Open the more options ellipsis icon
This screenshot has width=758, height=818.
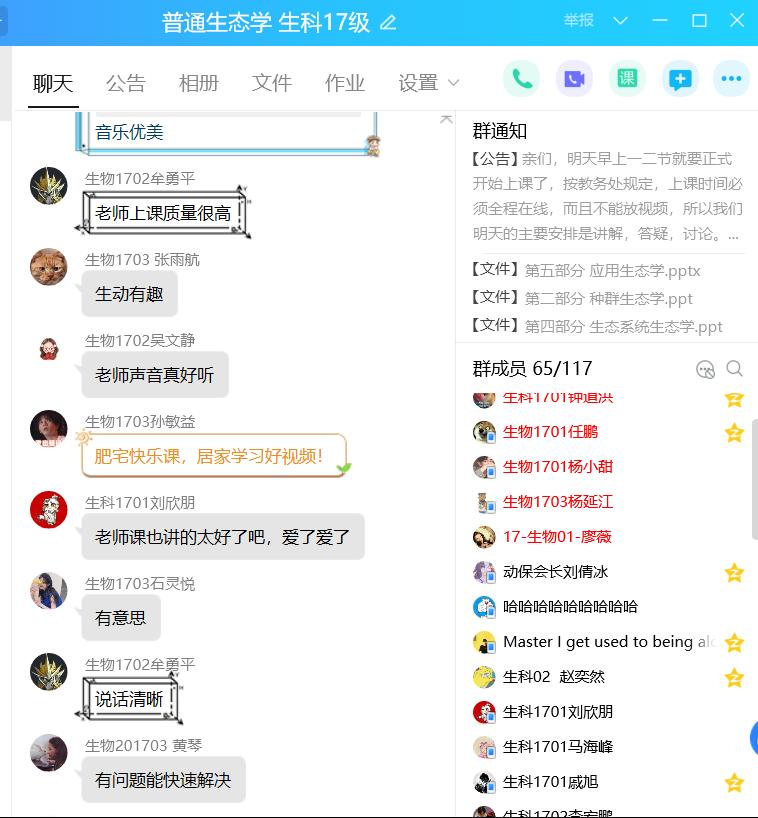click(731, 79)
